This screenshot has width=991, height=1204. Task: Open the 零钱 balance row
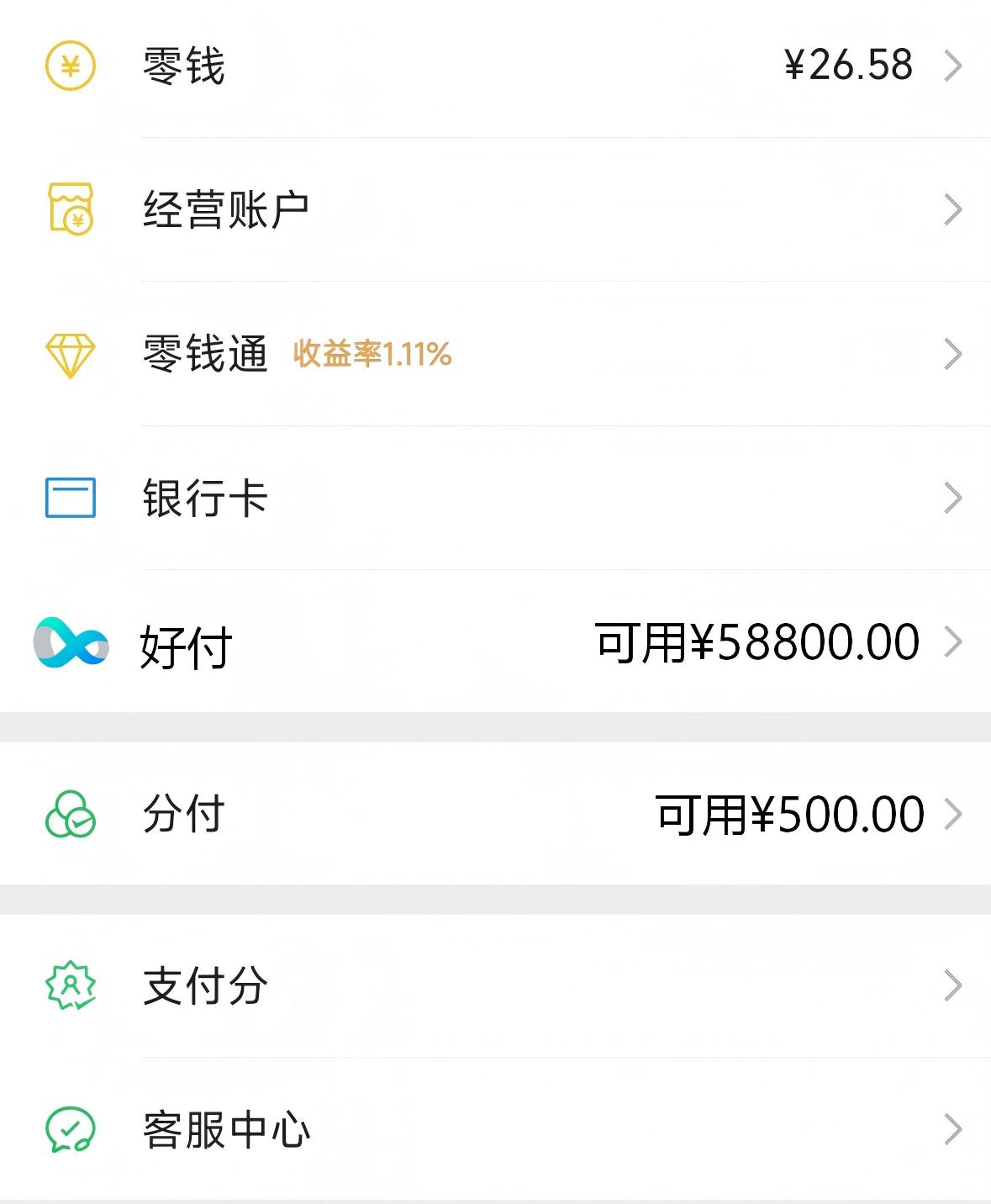point(495,66)
